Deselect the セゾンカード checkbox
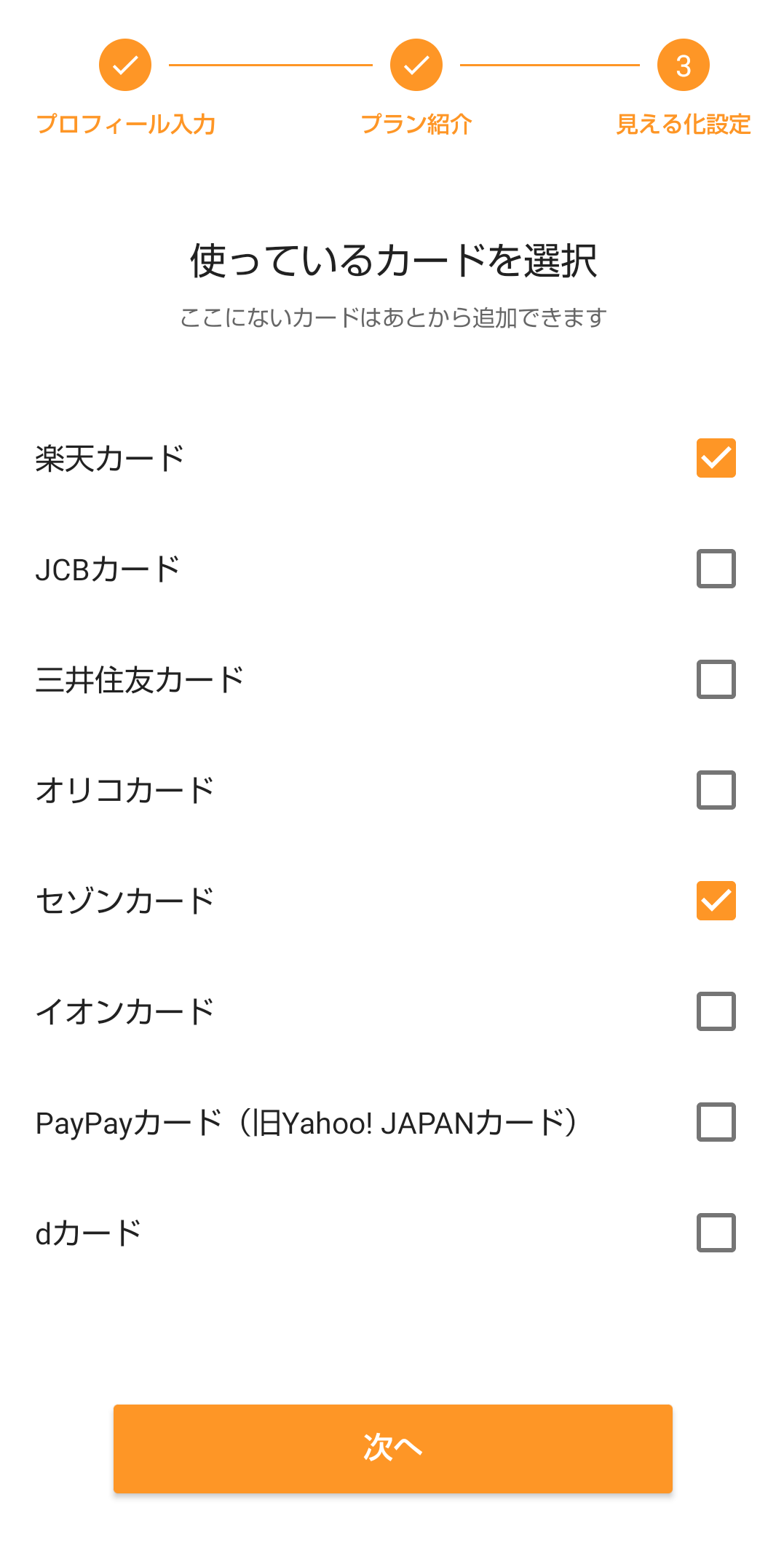784x1556 pixels. coord(716,901)
